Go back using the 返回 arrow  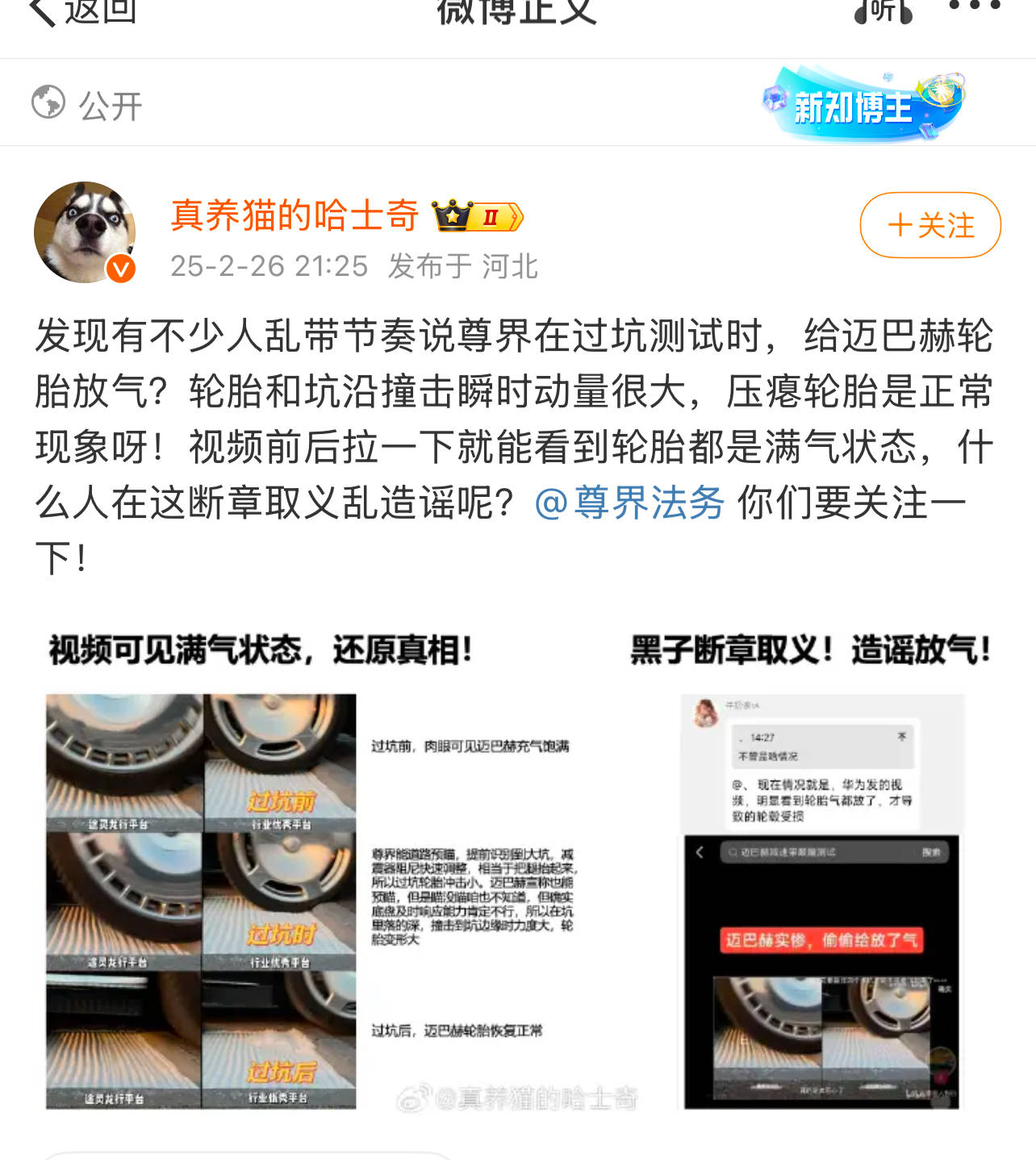[81, 11]
